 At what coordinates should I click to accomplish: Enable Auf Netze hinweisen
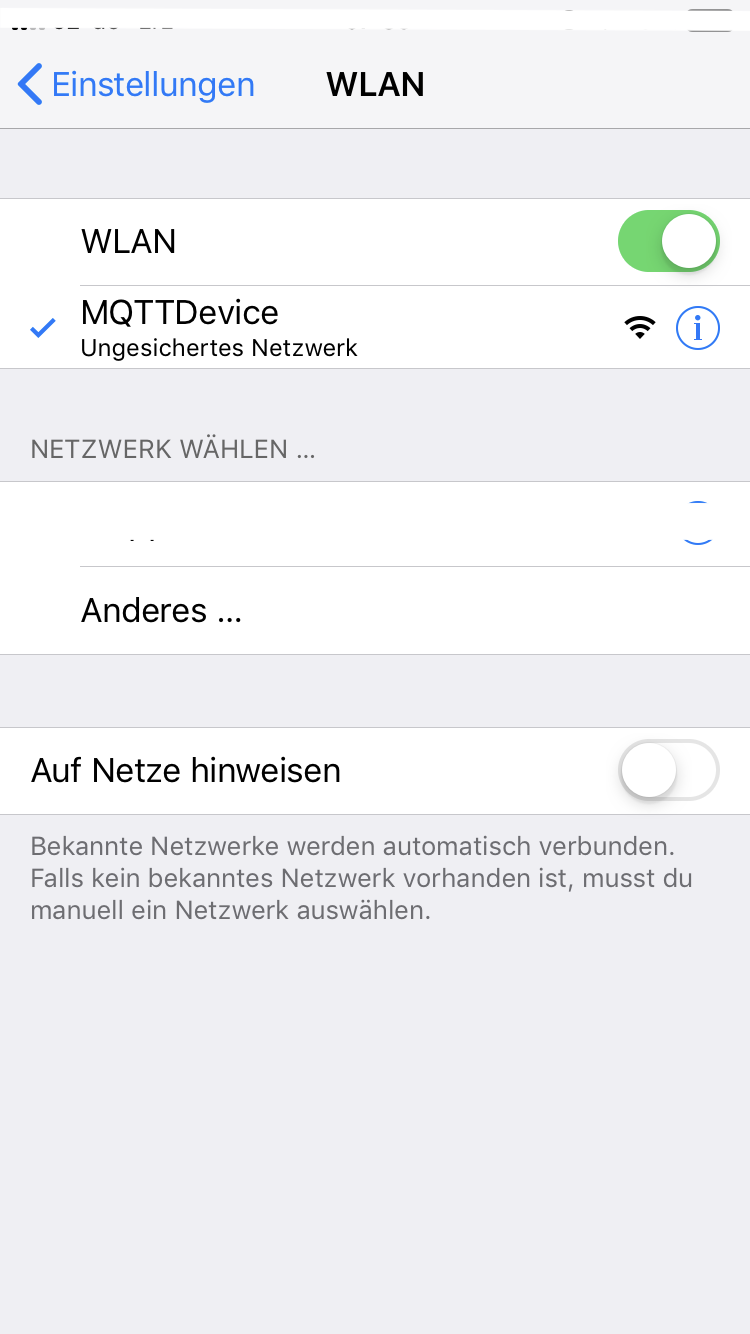click(x=668, y=770)
